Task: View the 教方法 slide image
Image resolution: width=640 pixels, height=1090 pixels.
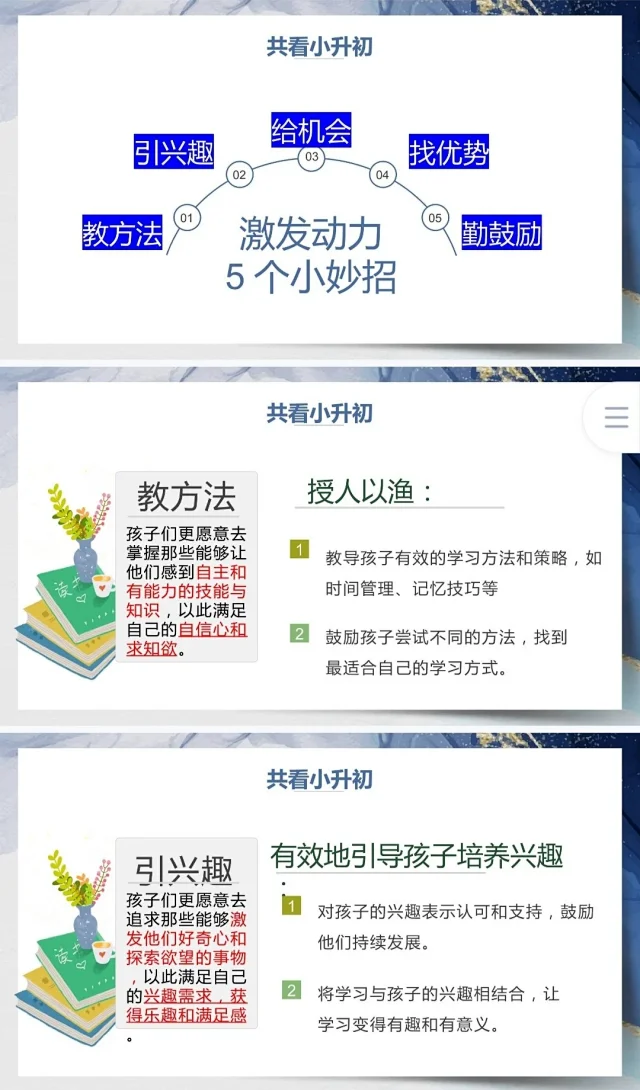Action: (320, 545)
